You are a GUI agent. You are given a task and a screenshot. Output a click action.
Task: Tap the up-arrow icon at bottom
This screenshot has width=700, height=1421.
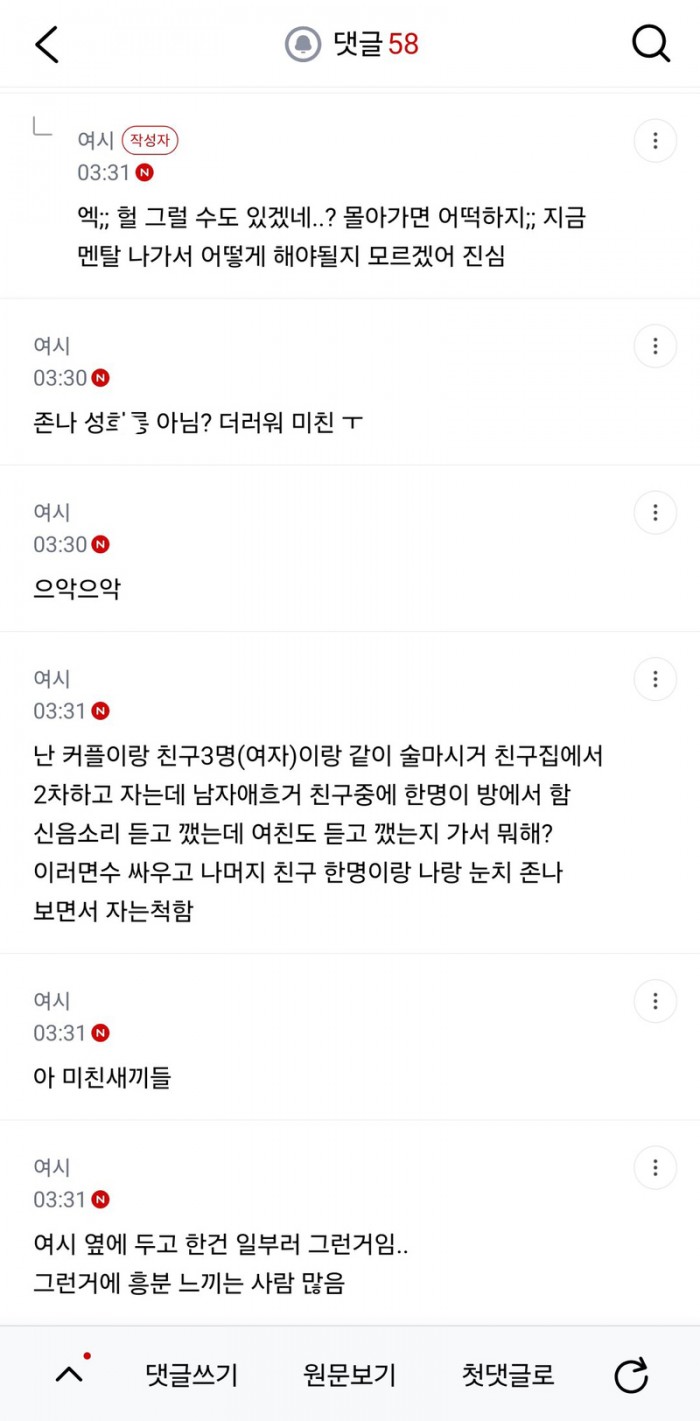coord(69,1374)
